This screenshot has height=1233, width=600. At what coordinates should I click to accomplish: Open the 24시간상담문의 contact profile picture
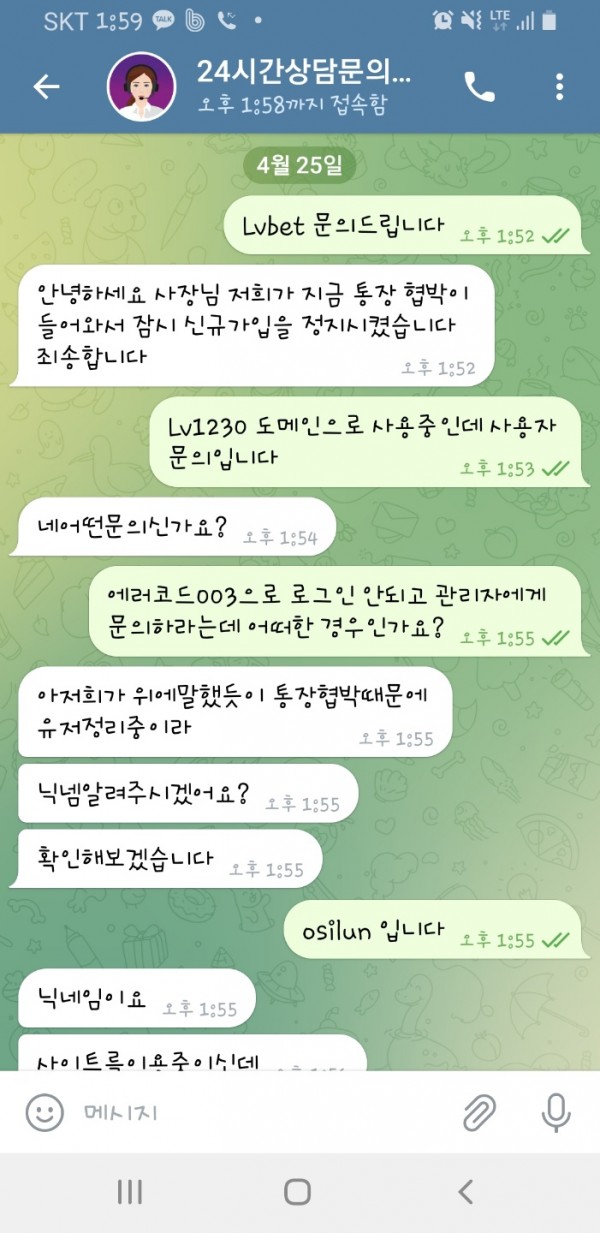point(142,87)
